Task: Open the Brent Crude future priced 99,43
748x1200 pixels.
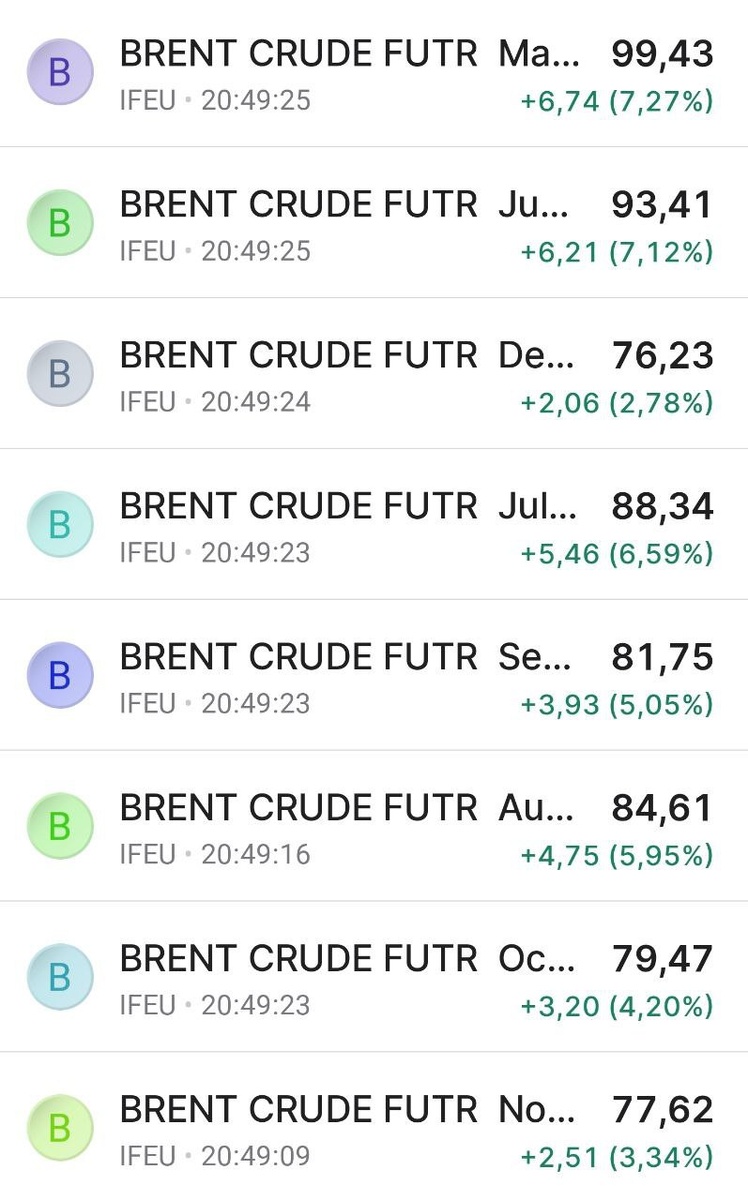Action: coord(374,74)
